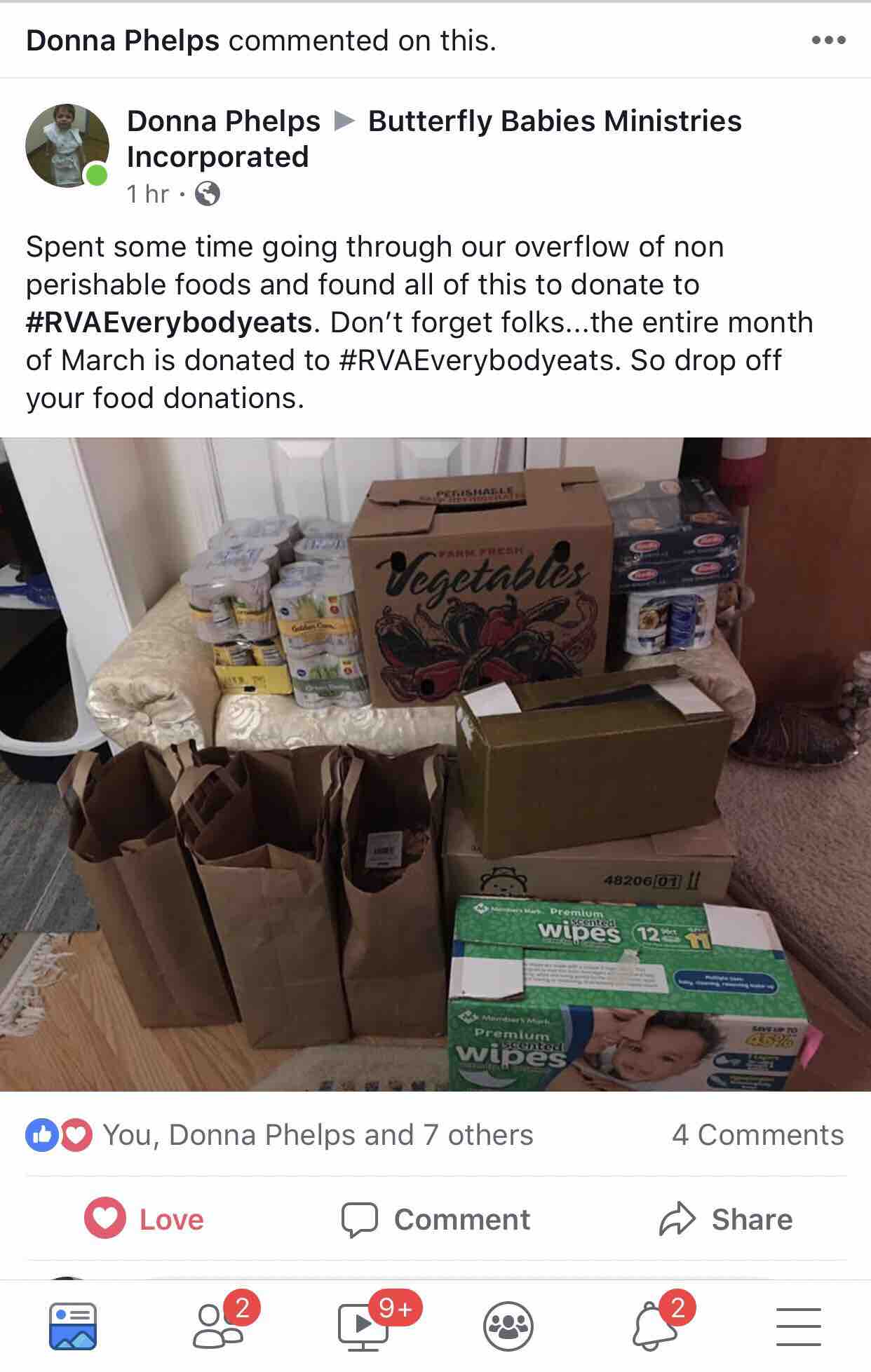Write a comment on this post
Screen dimensions: 871x1372
tap(435, 1220)
